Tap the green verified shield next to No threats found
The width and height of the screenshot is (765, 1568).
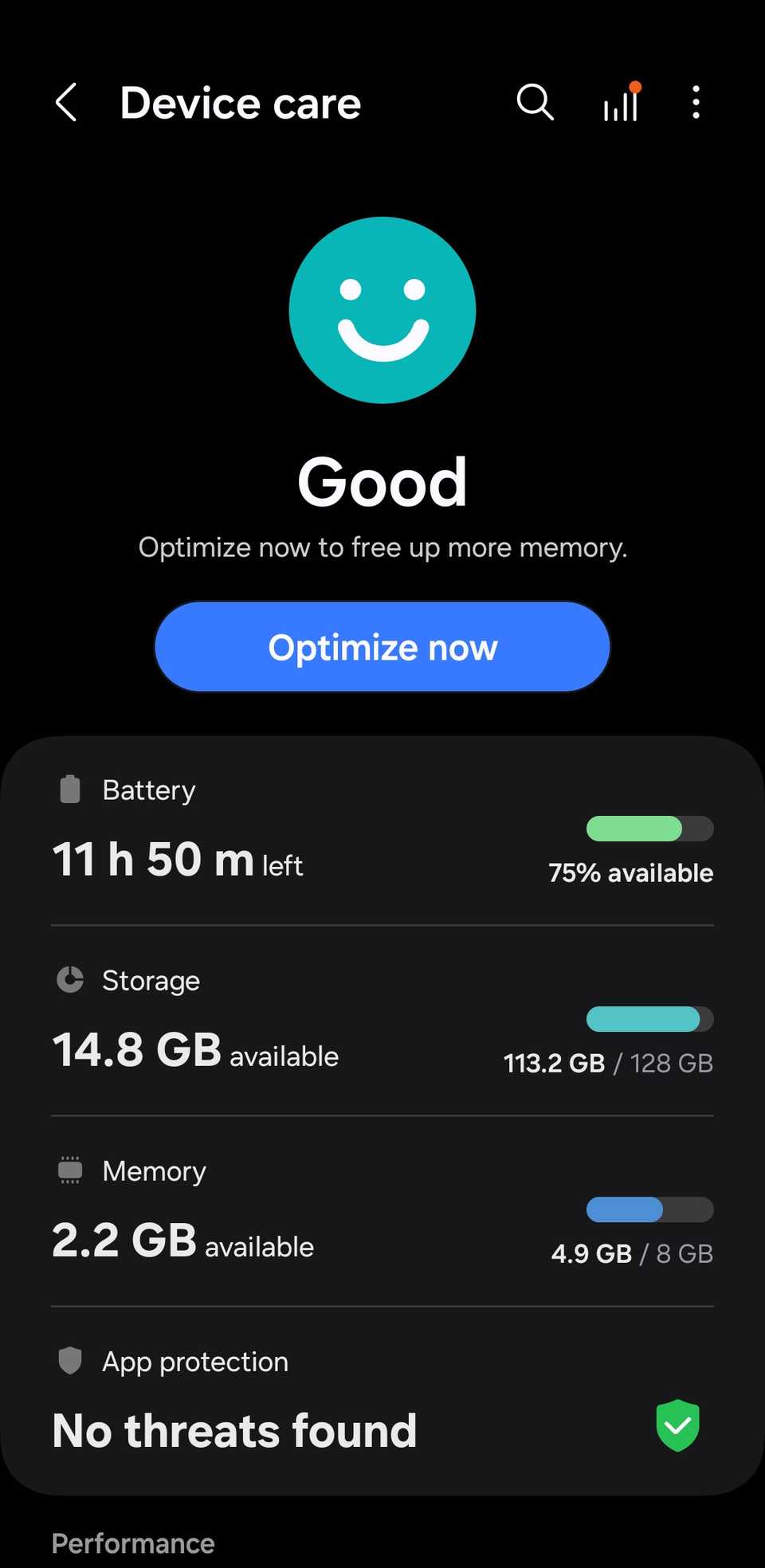tap(677, 1426)
